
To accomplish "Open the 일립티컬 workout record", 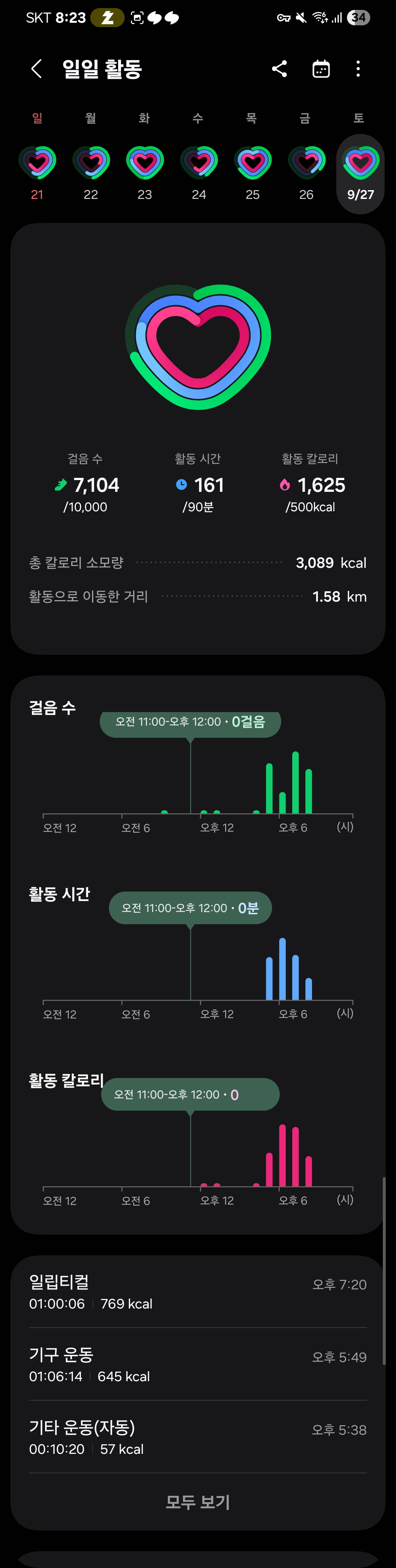I will [198, 1292].
